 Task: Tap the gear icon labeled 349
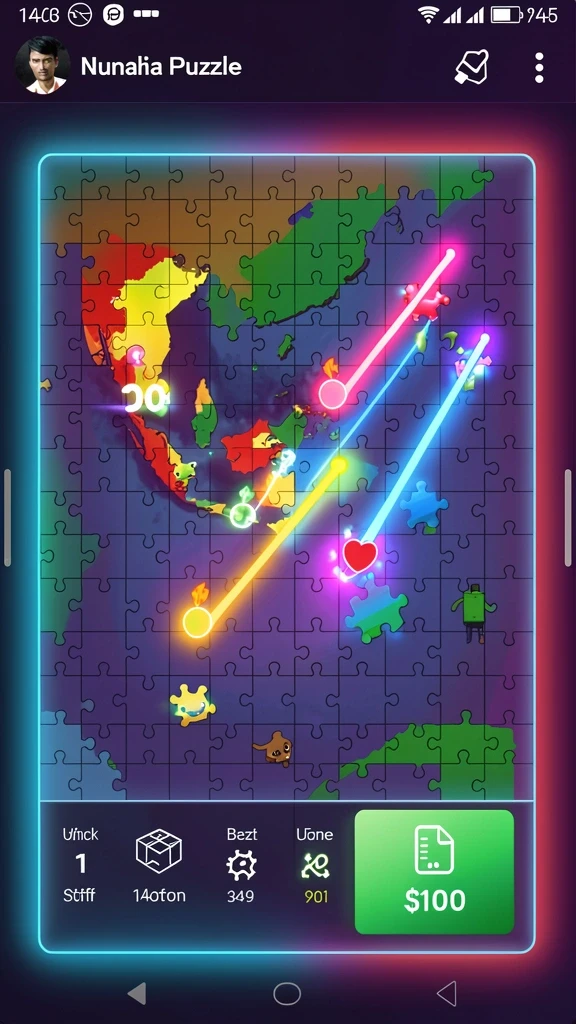[241, 866]
